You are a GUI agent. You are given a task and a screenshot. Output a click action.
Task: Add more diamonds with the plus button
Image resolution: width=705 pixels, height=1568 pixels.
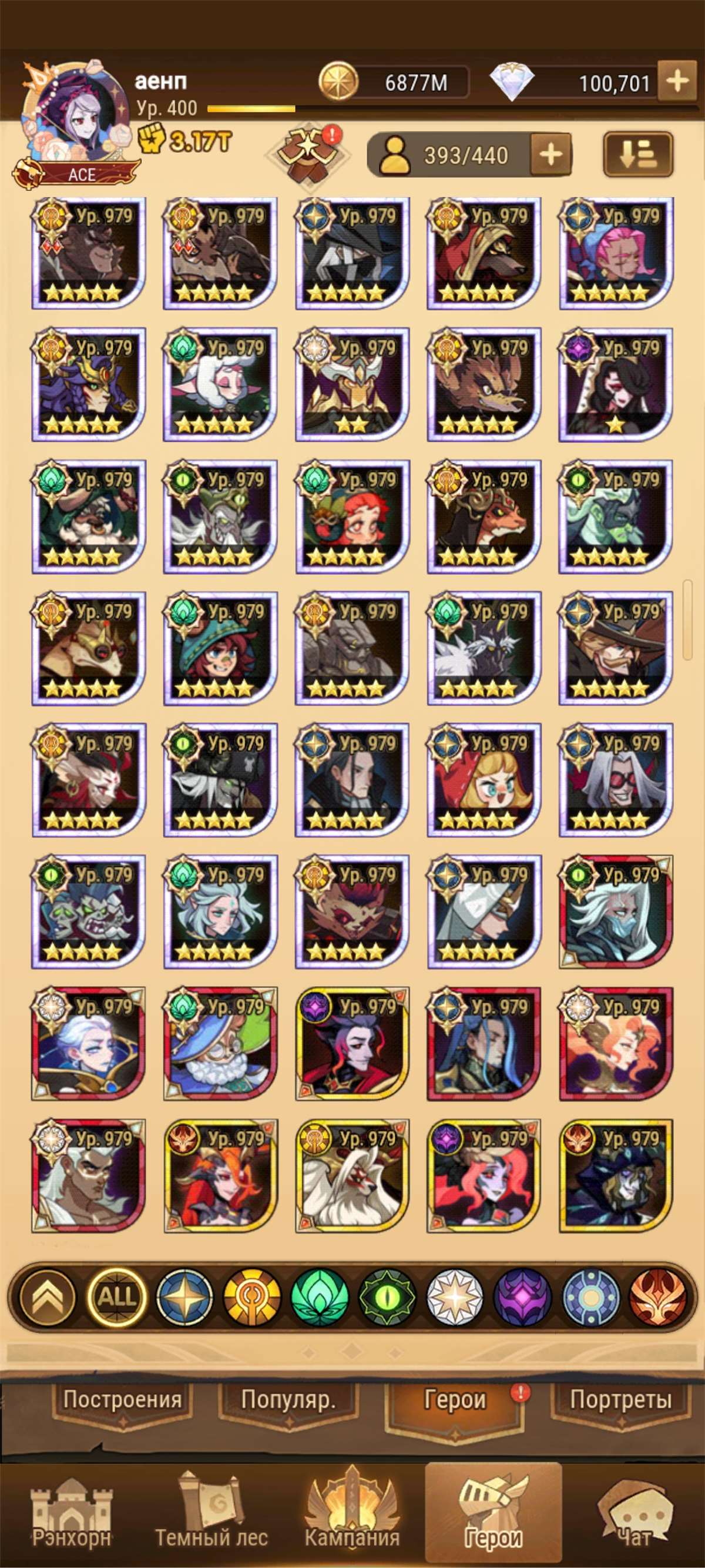pyautogui.click(x=677, y=81)
